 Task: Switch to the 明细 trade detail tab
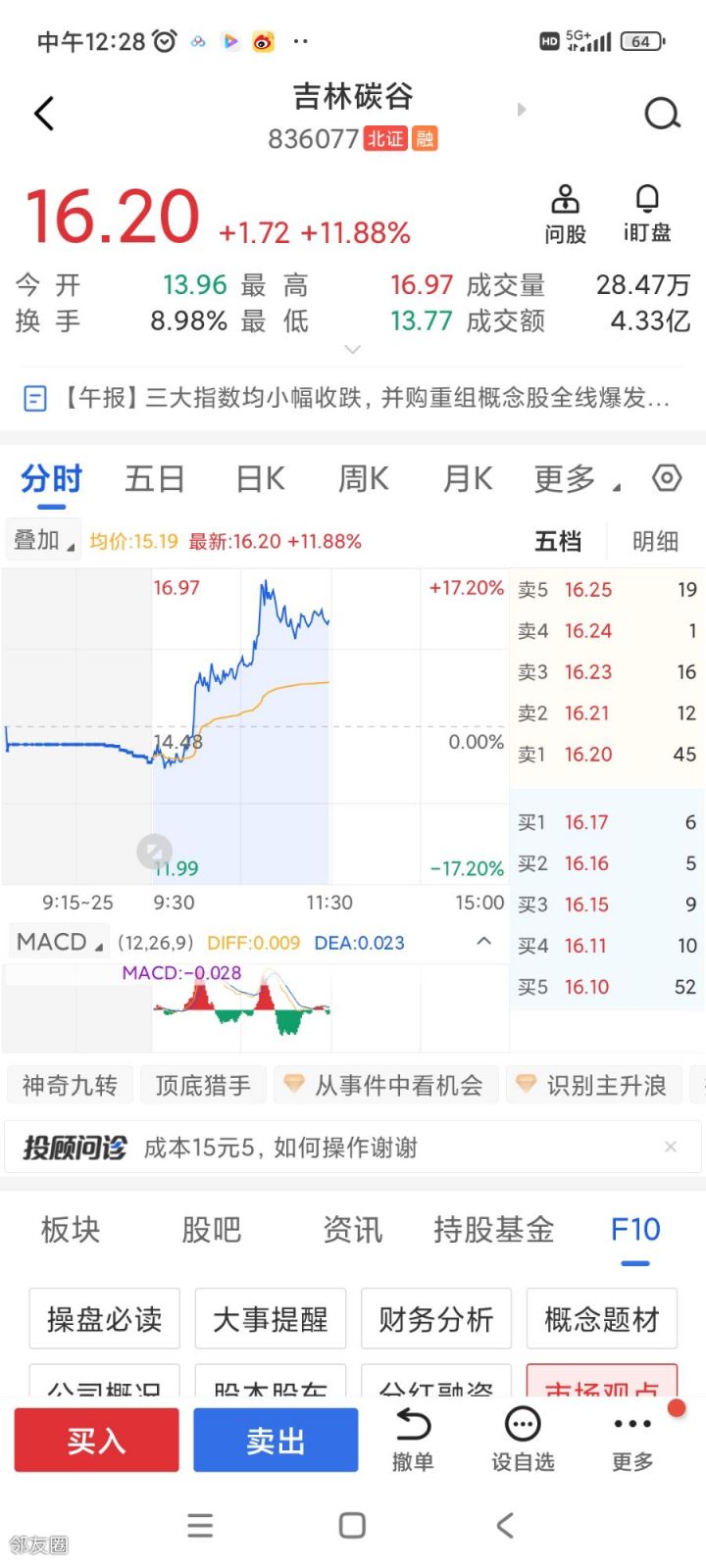click(655, 541)
